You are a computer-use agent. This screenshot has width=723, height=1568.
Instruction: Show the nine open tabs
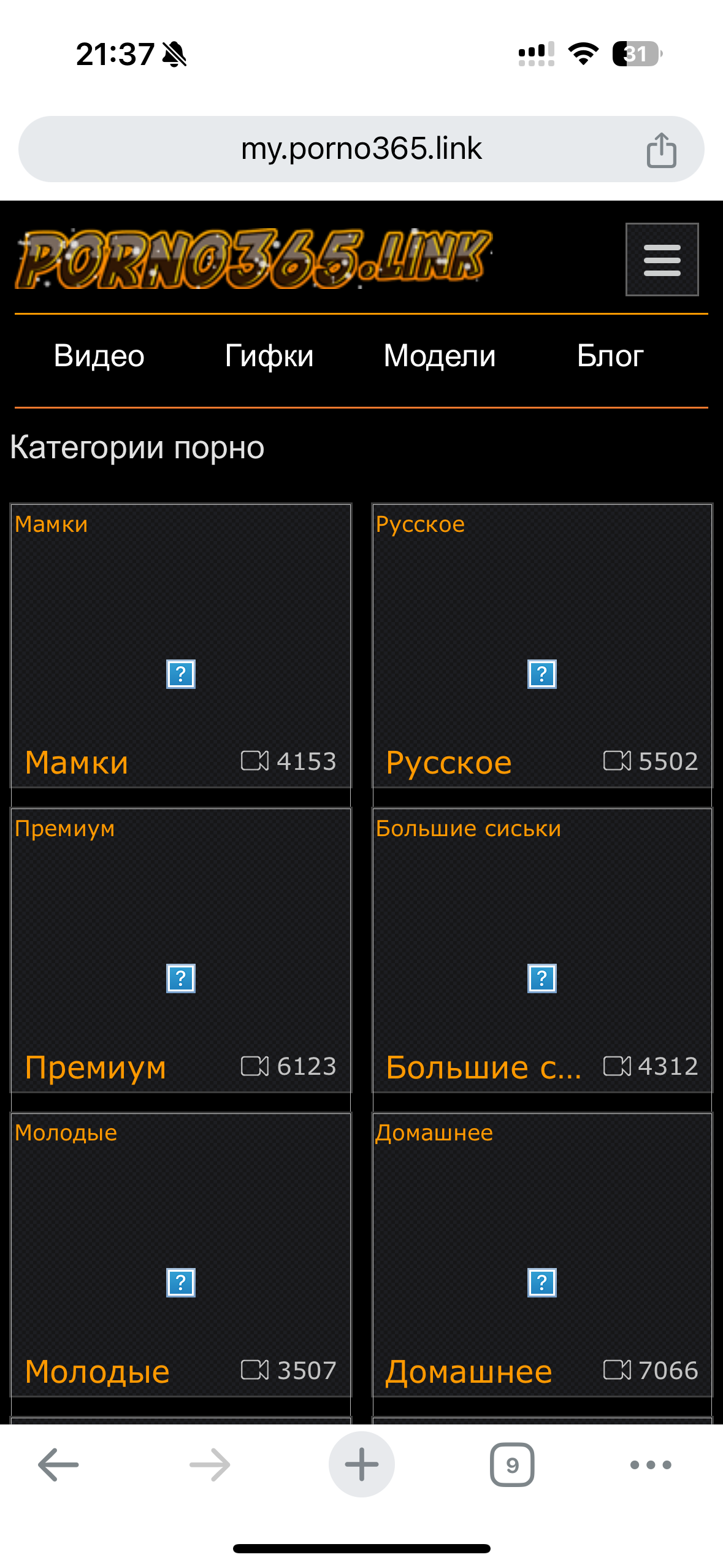click(512, 1465)
